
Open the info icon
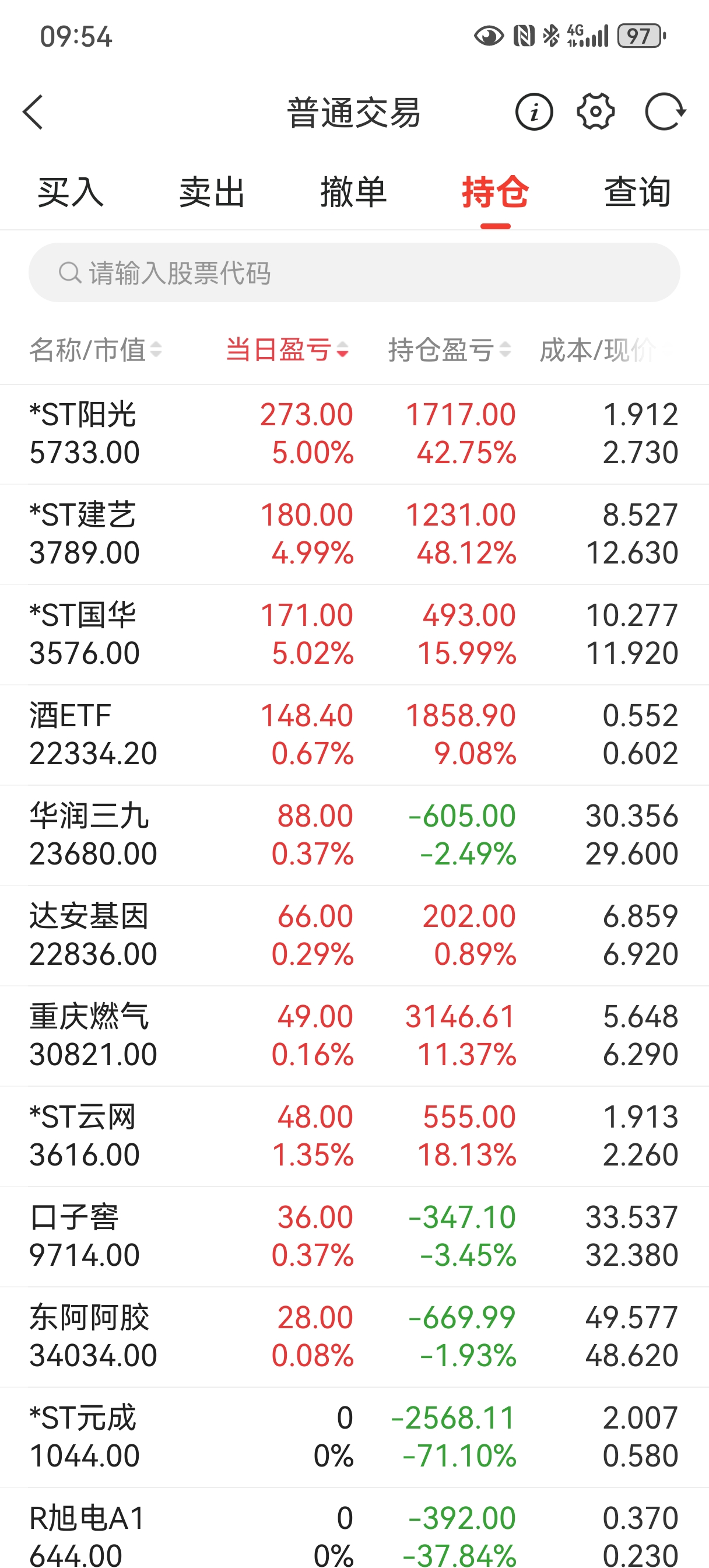pos(533,112)
